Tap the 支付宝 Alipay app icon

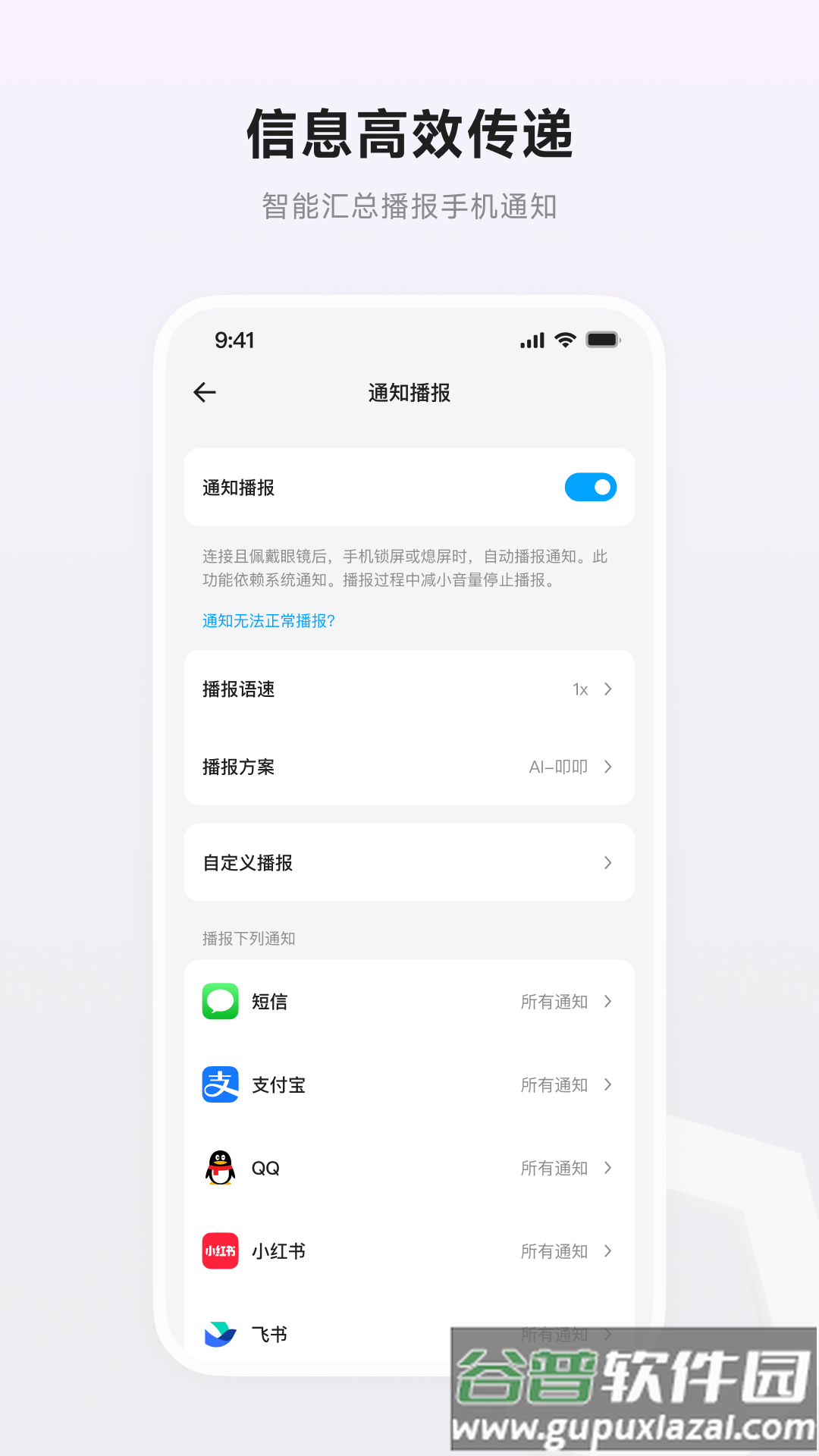(x=219, y=1084)
